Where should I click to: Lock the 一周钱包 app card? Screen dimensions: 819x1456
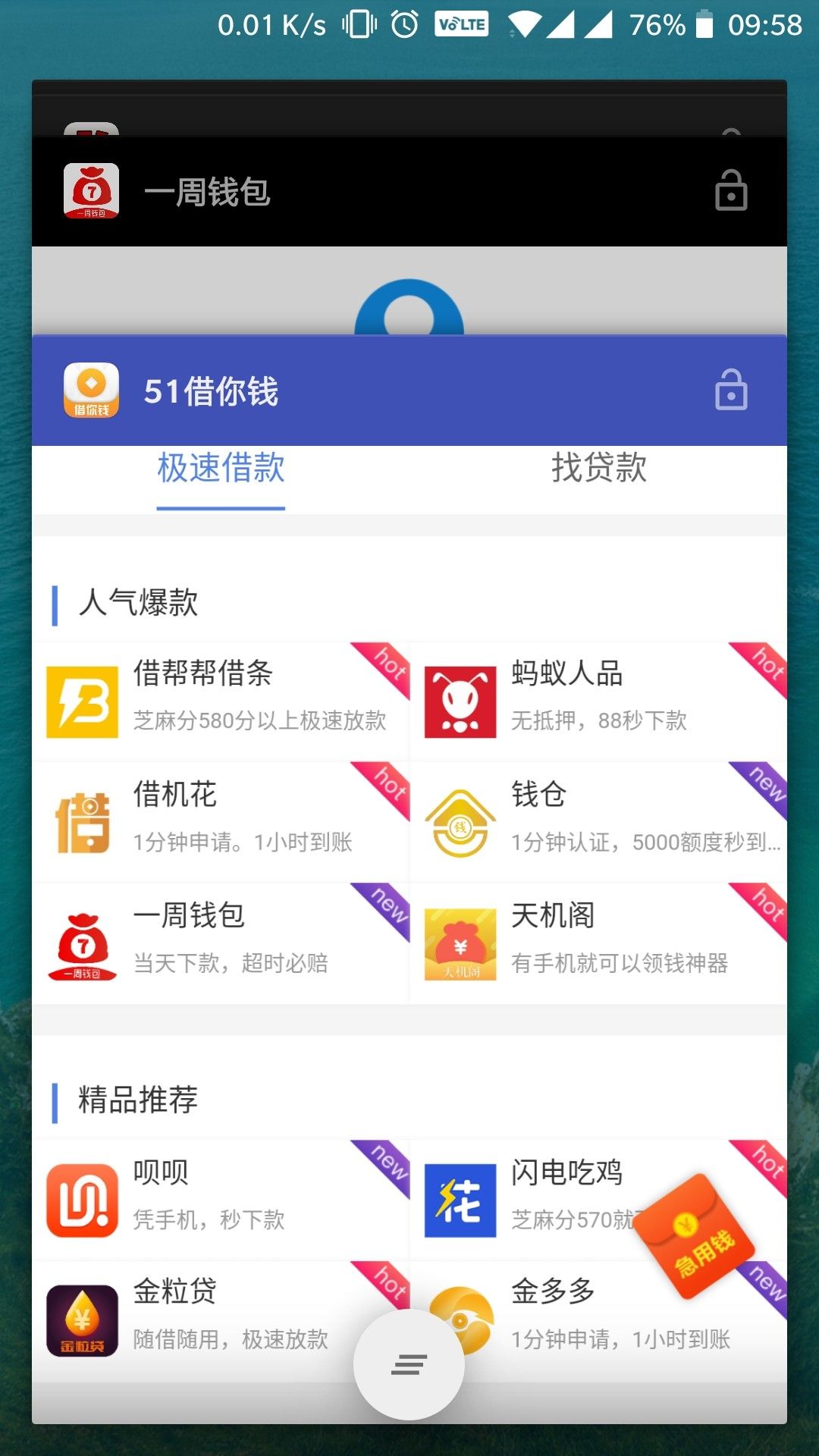coord(731,191)
